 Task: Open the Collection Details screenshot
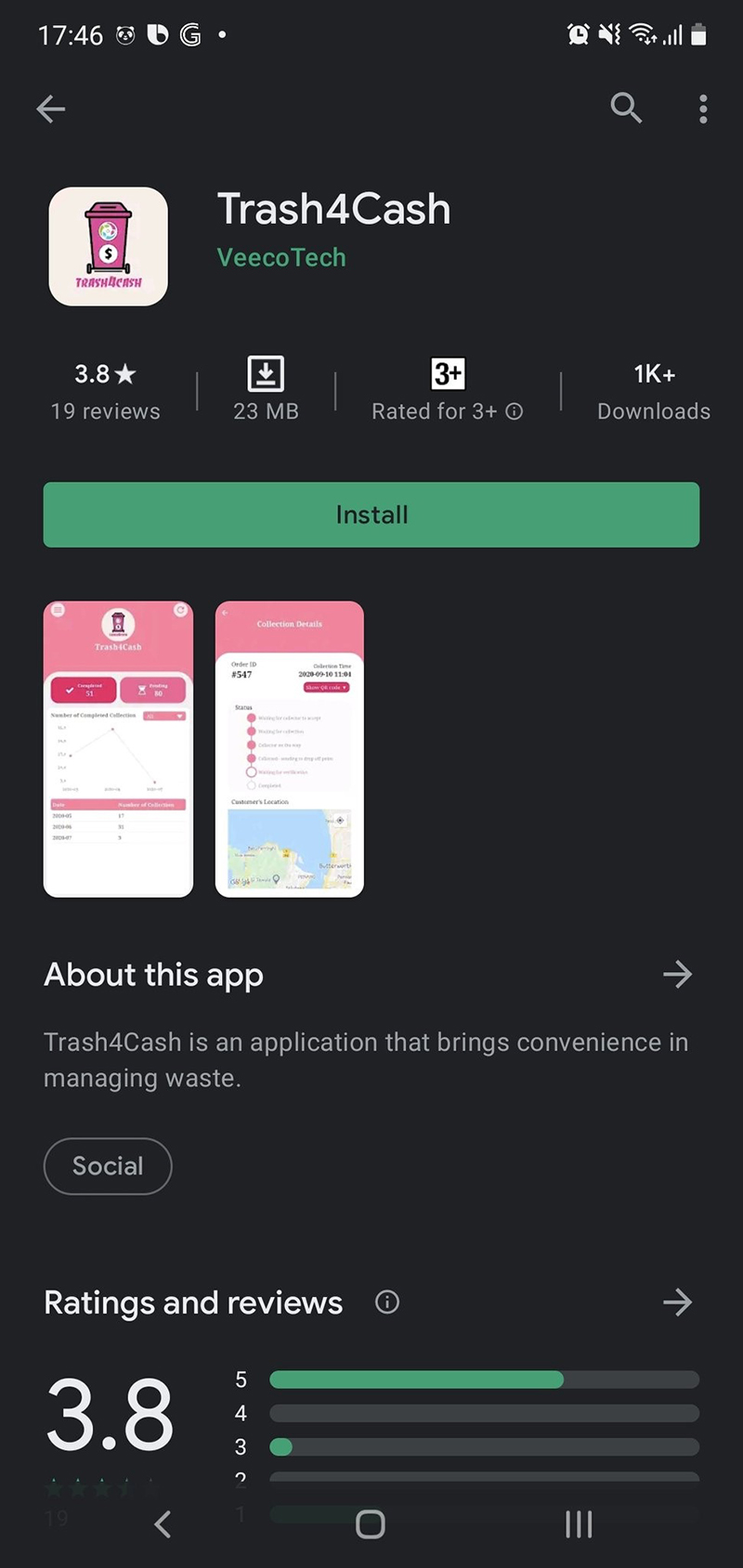tap(289, 749)
